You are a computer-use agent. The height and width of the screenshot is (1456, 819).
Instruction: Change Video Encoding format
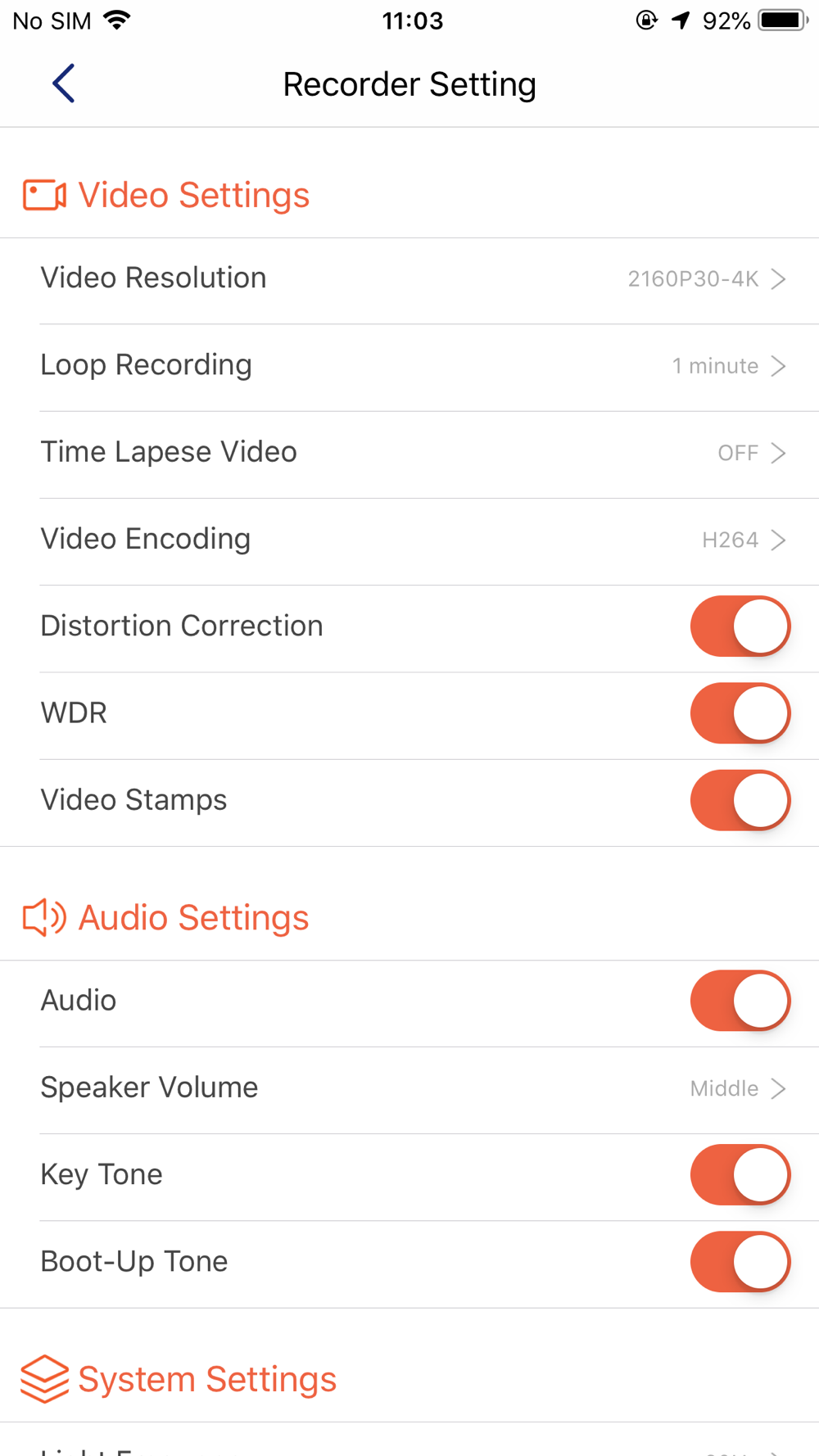pyautogui.click(x=409, y=539)
